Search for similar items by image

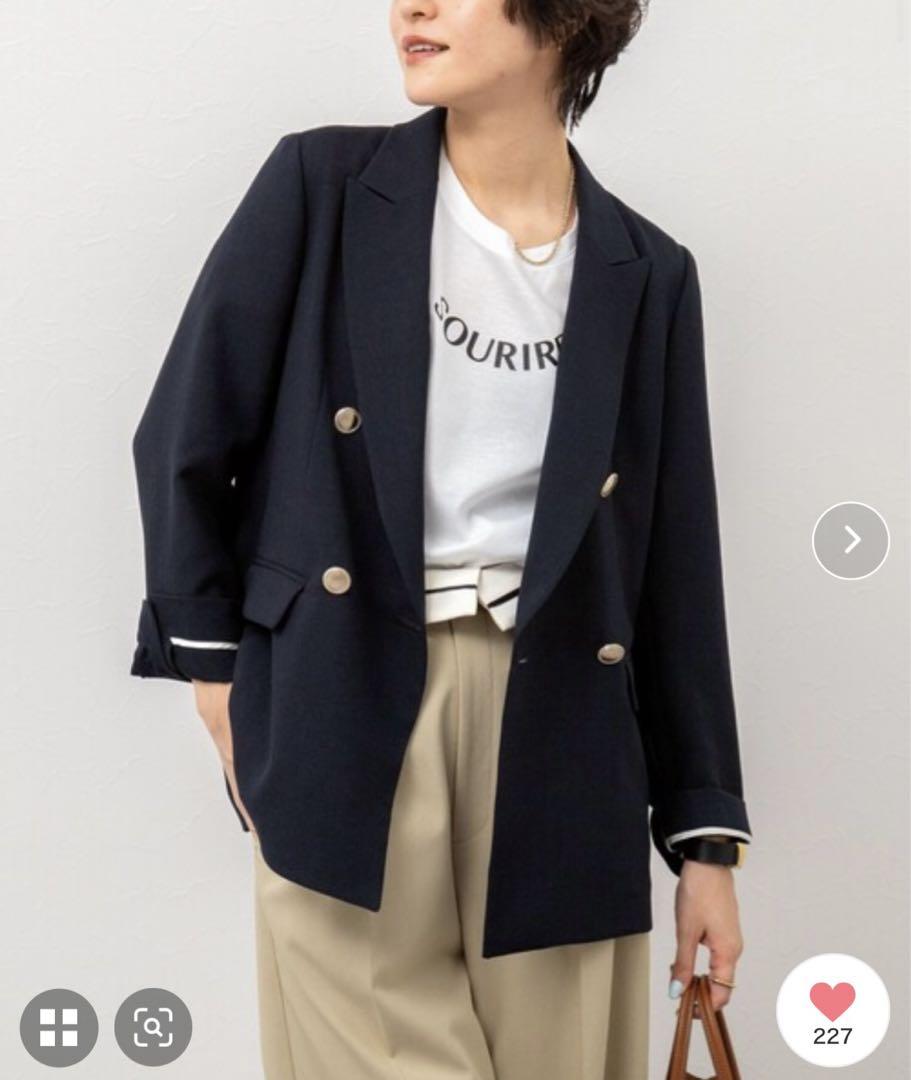click(x=153, y=1027)
